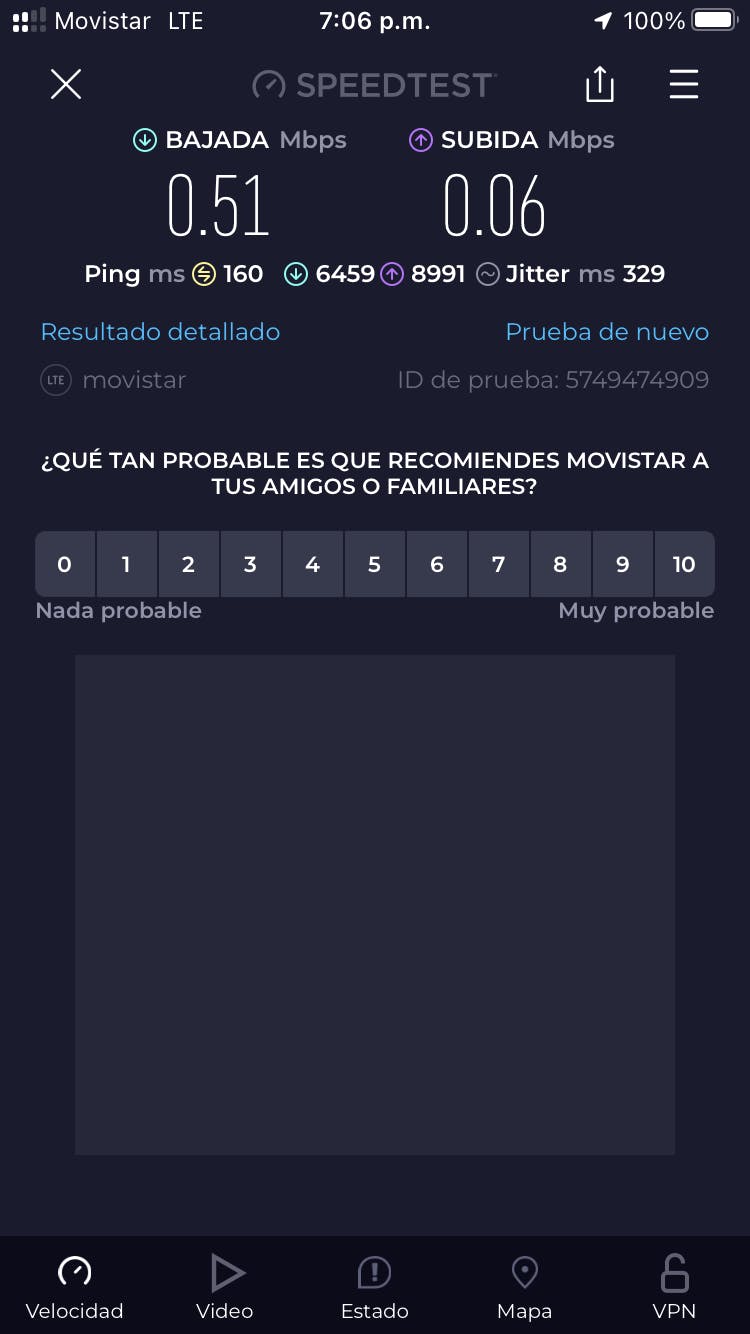Rate Movistar with score 0

pyautogui.click(x=65, y=564)
